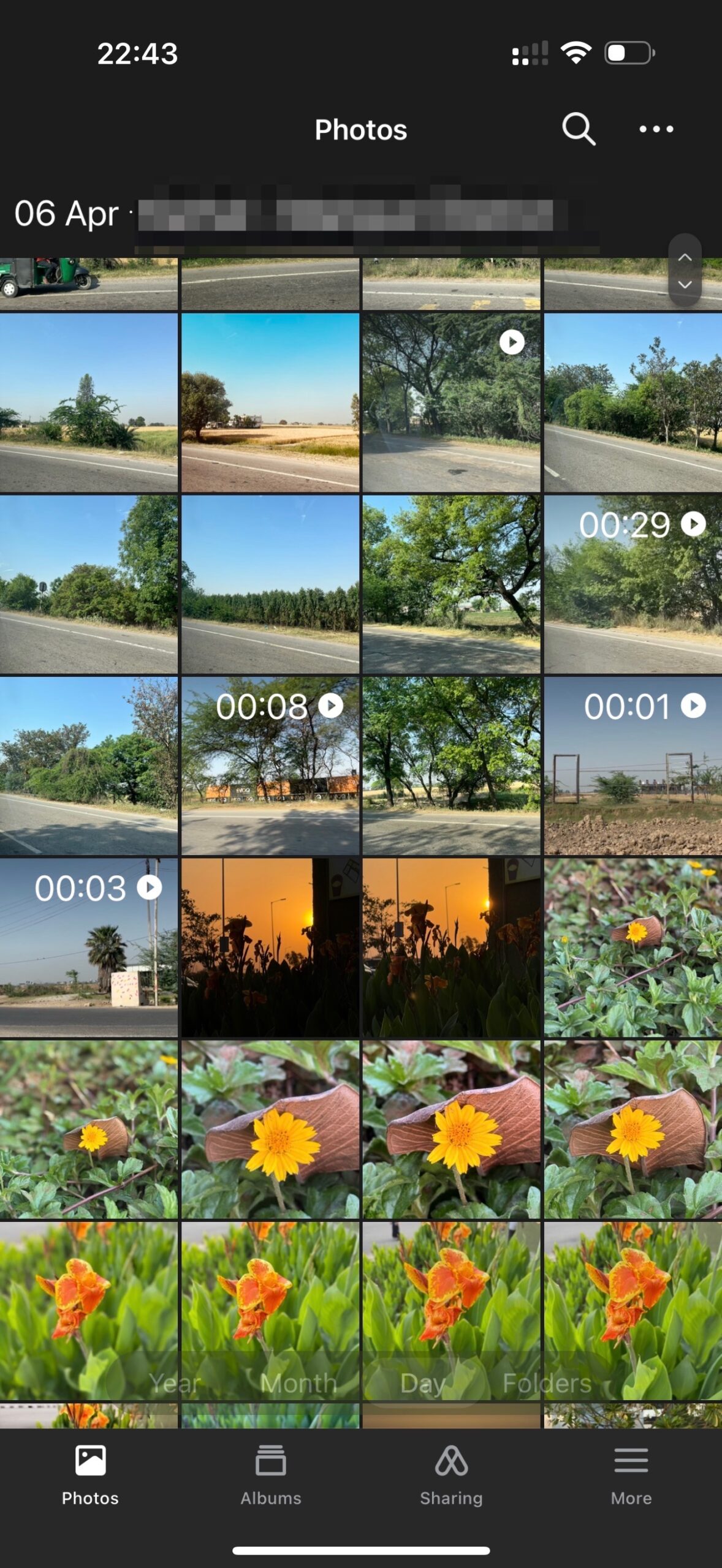
Task: Tap the fast-scroll up/down handle
Action: (685, 271)
